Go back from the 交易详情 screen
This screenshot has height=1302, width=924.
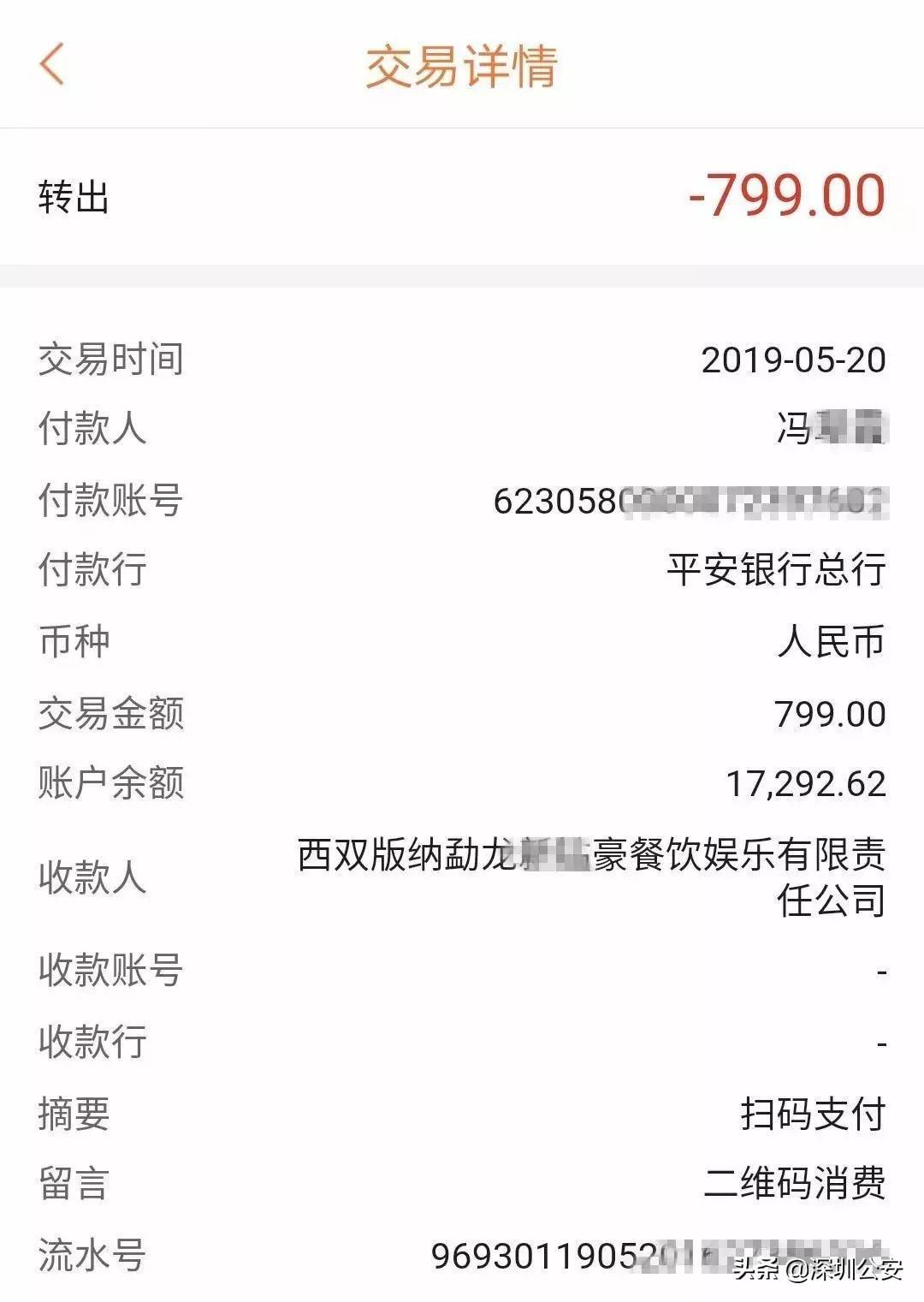tap(52, 65)
